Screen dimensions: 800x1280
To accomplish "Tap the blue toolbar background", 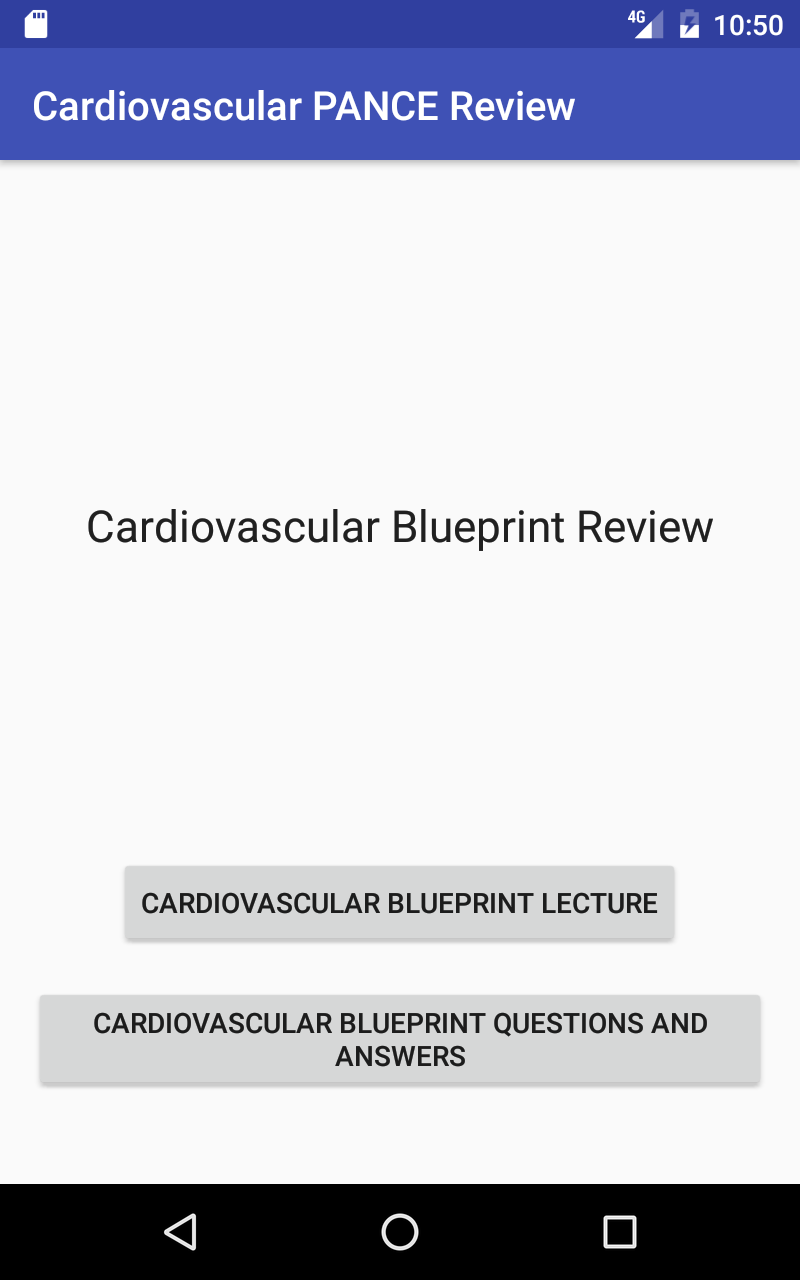I will (700, 104).
